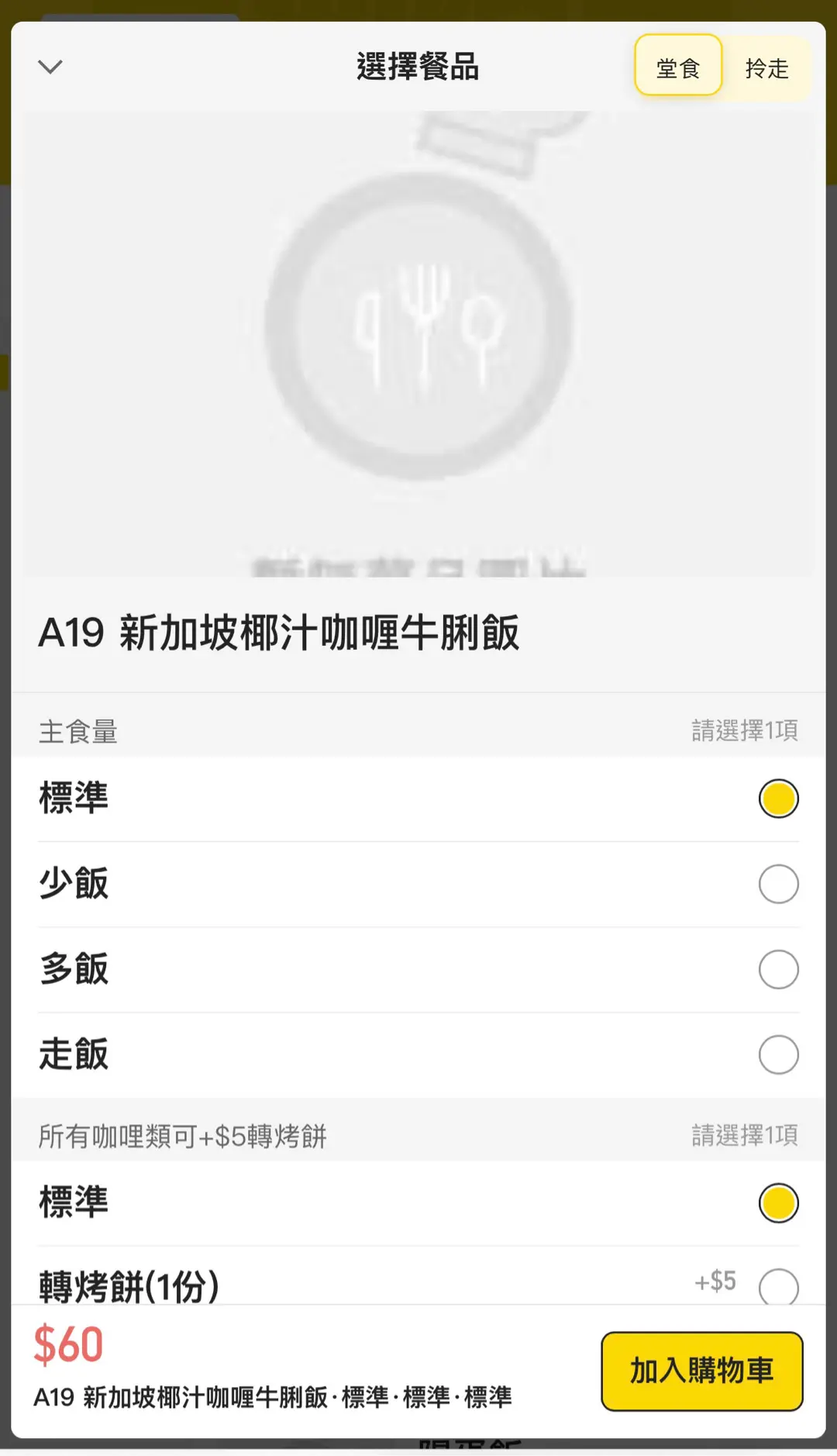Select 轉烤餅(1份) for +$5
This screenshot has height=1456, width=837.
click(778, 1285)
